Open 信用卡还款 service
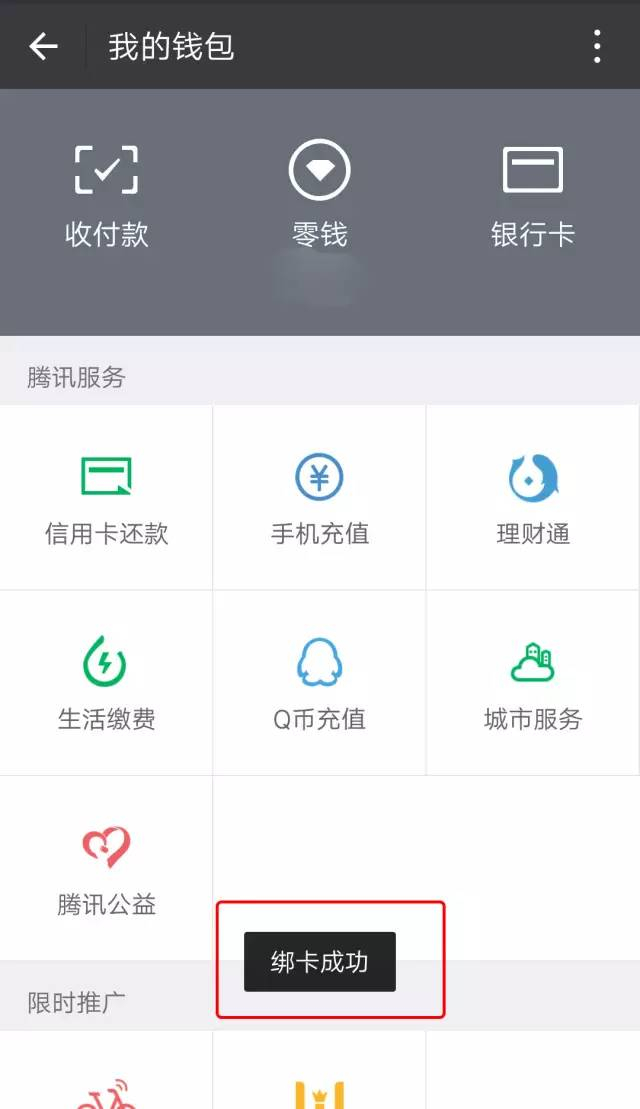The image size is (640, 1109). coord(106,498)
